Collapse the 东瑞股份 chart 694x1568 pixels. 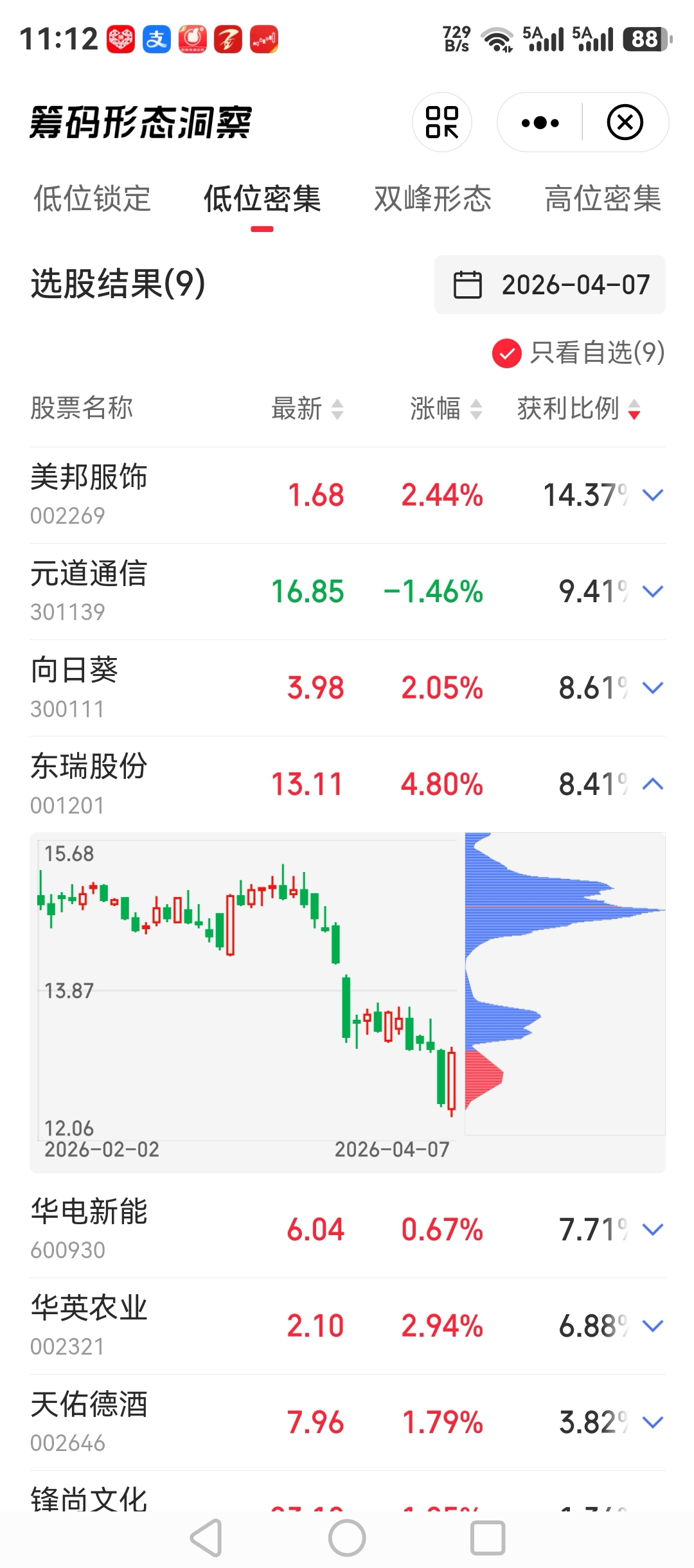coord(652,784)
